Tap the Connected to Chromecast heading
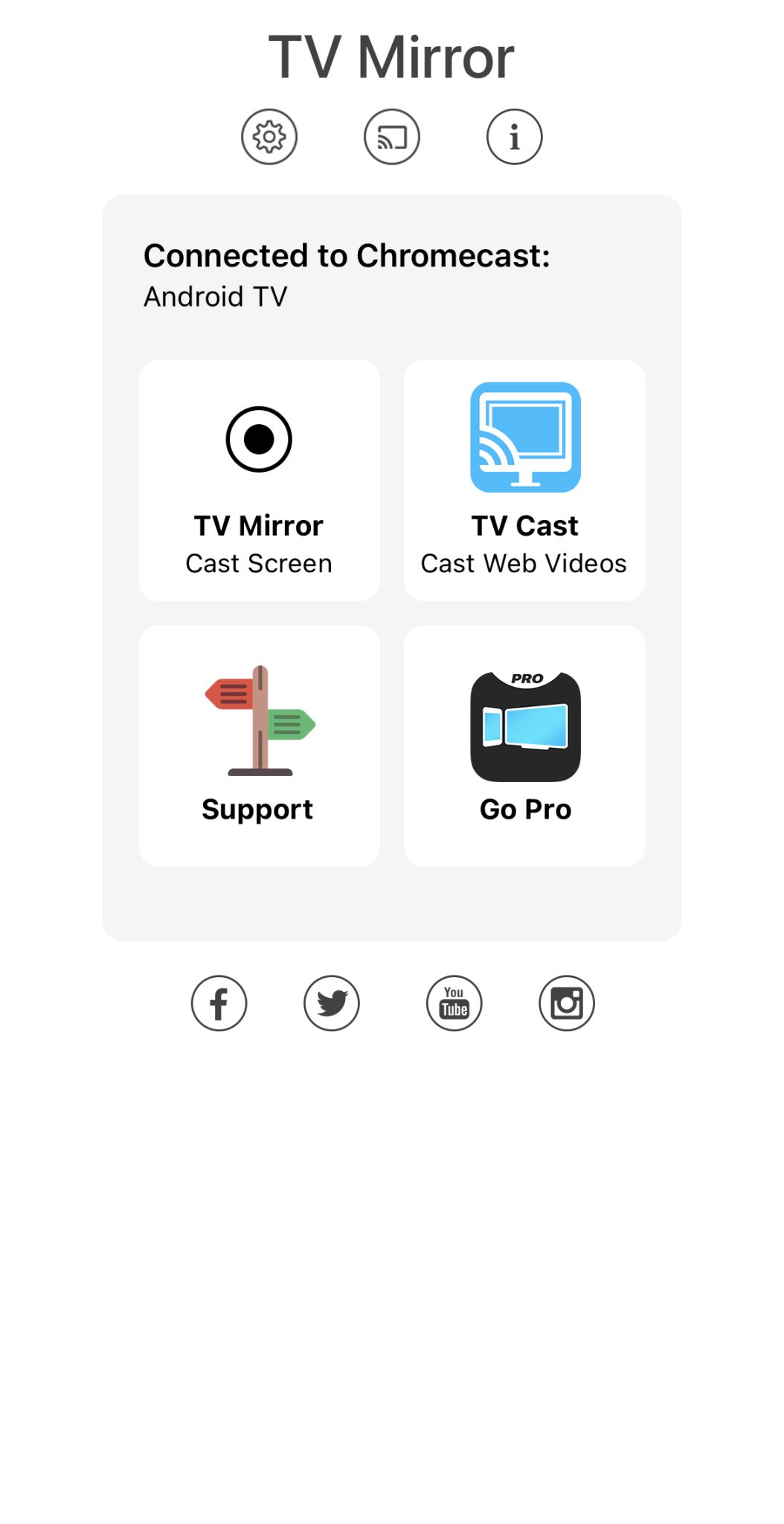 click(347, 255)
